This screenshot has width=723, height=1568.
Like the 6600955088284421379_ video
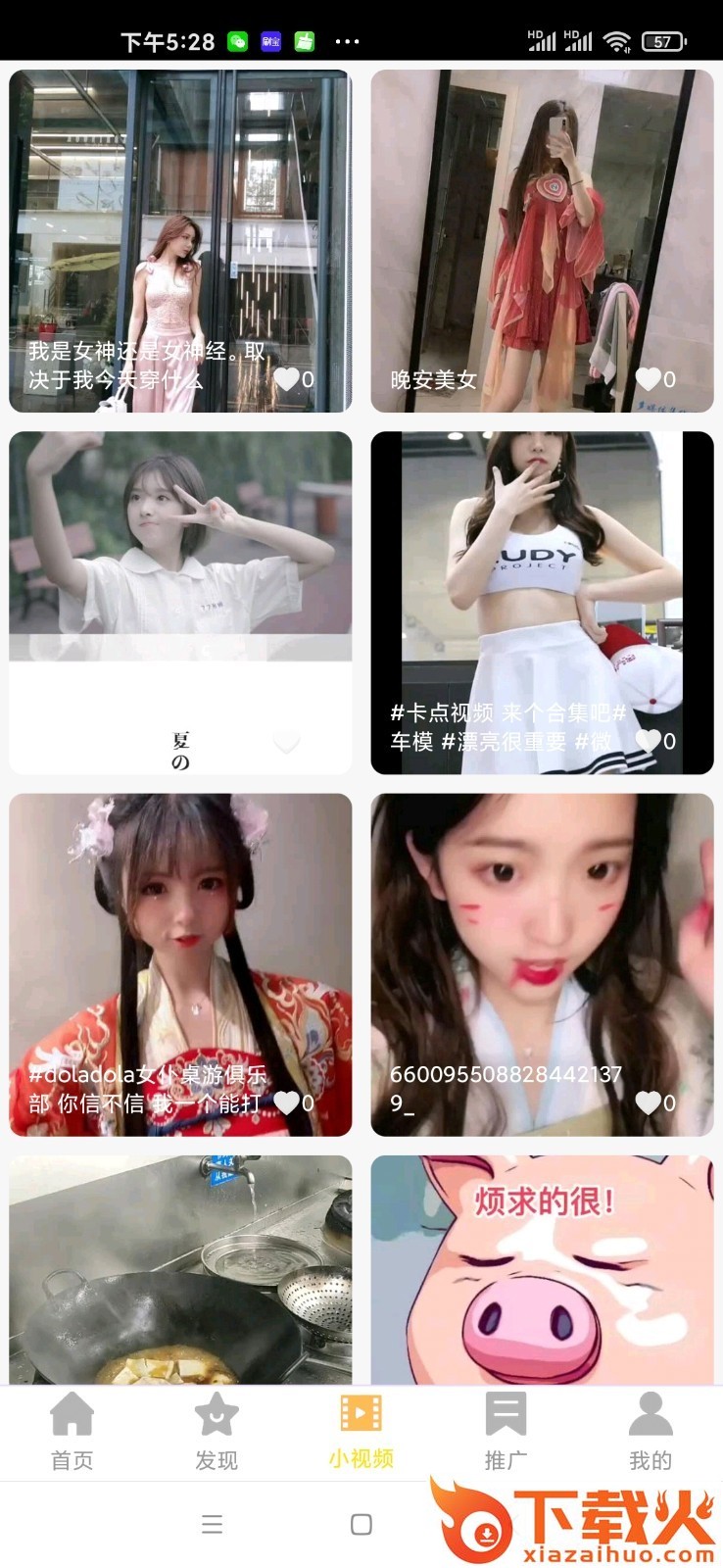(649, 1103)
